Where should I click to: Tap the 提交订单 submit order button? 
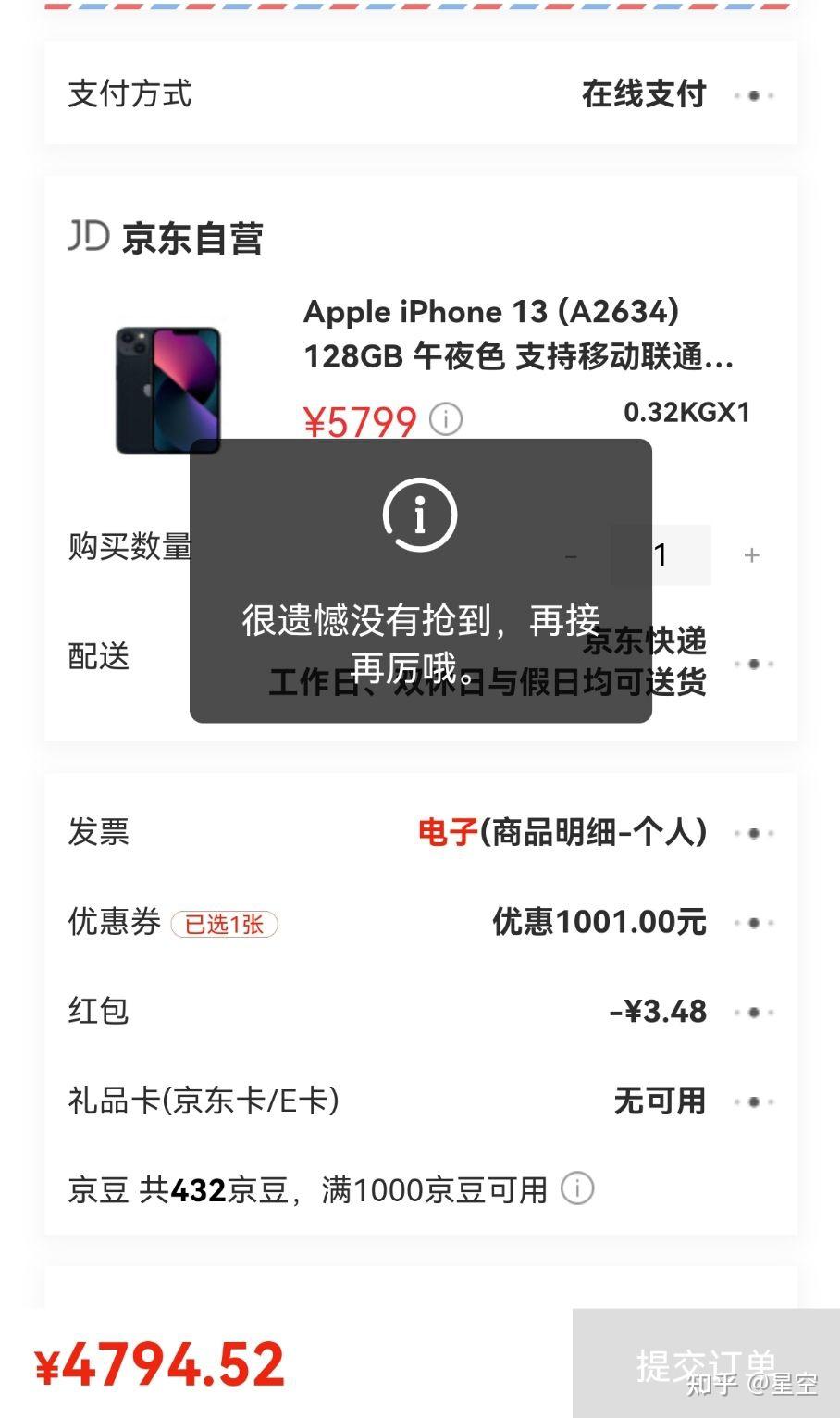point(705,1363)
